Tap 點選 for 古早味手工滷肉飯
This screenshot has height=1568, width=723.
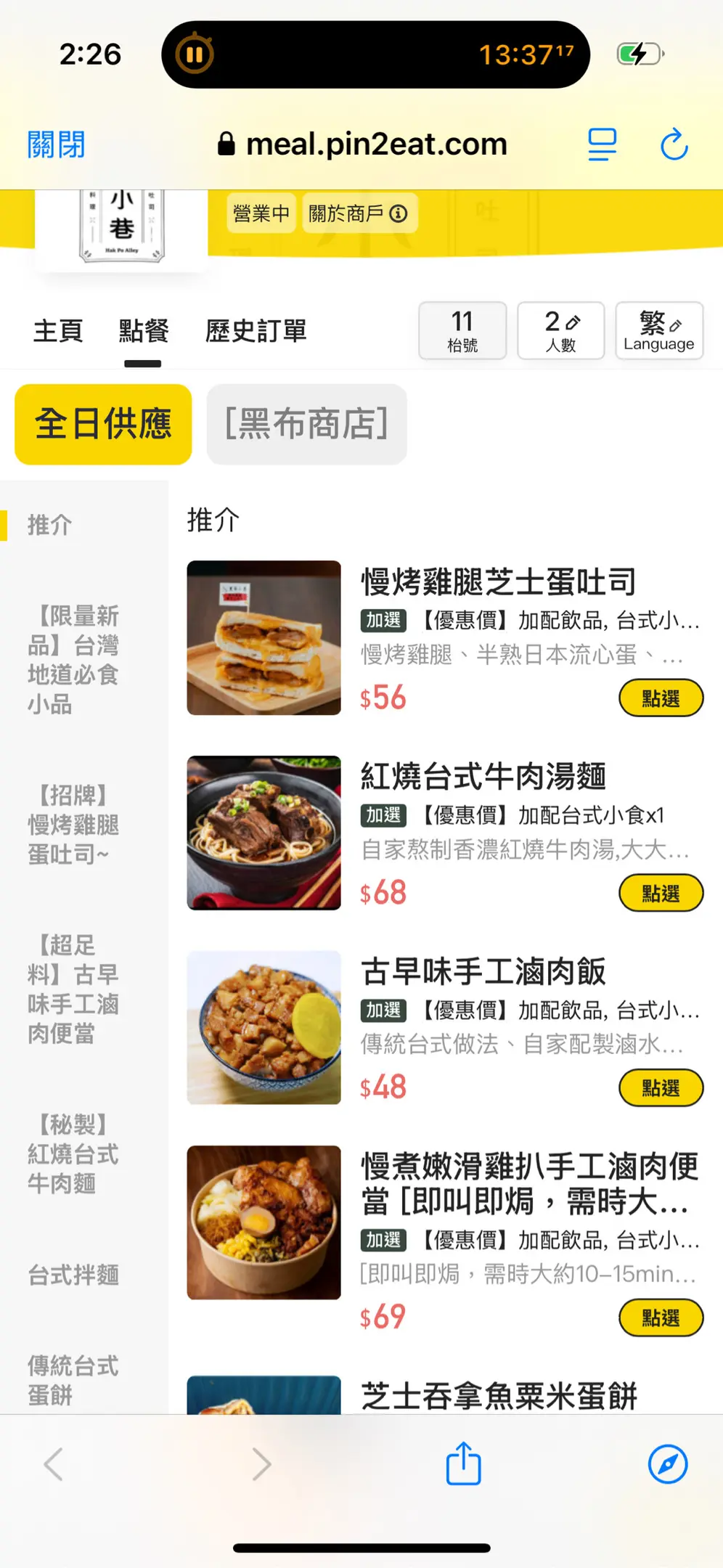click(x=661, y=1087)
